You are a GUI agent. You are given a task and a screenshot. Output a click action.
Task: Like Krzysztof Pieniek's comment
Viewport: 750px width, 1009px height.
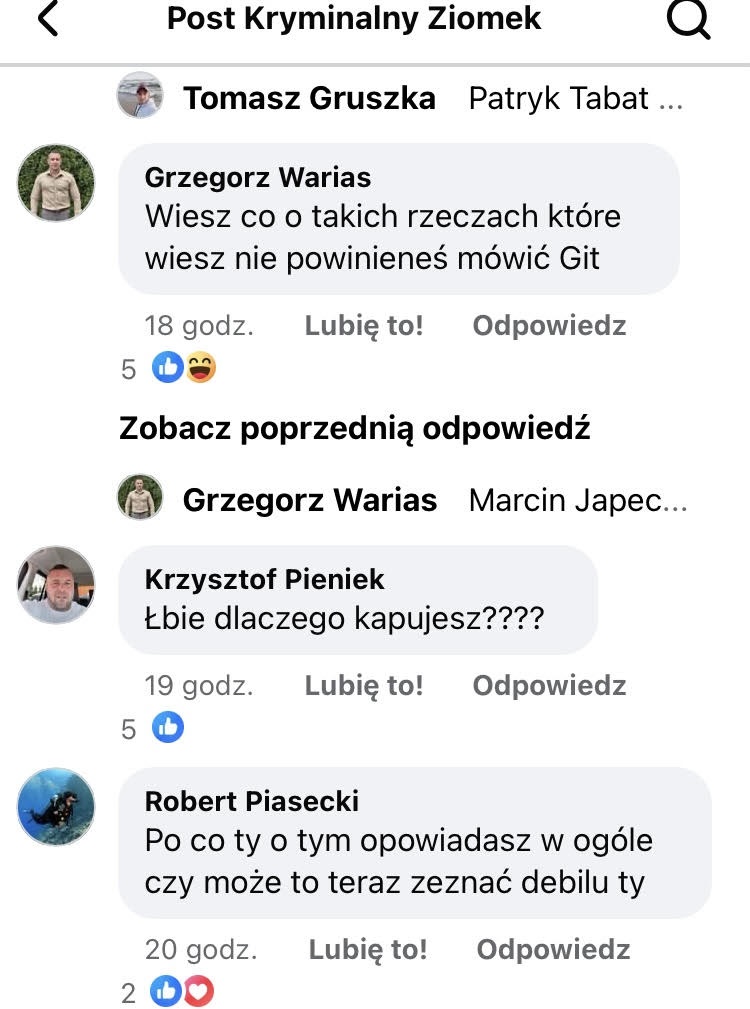click(364, 685)
